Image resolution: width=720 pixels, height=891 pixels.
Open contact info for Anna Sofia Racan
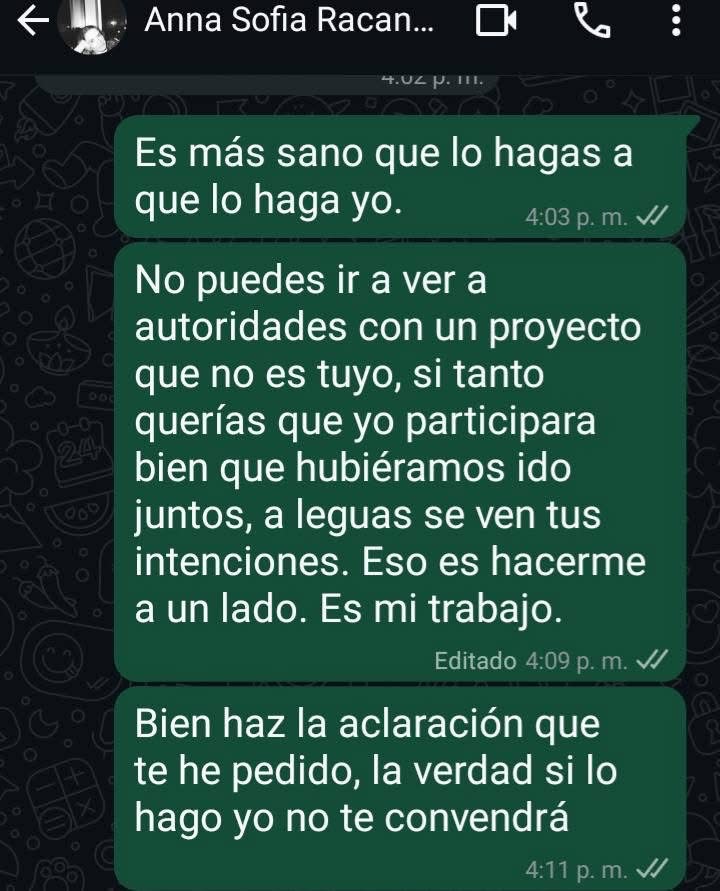click(288, 20)
